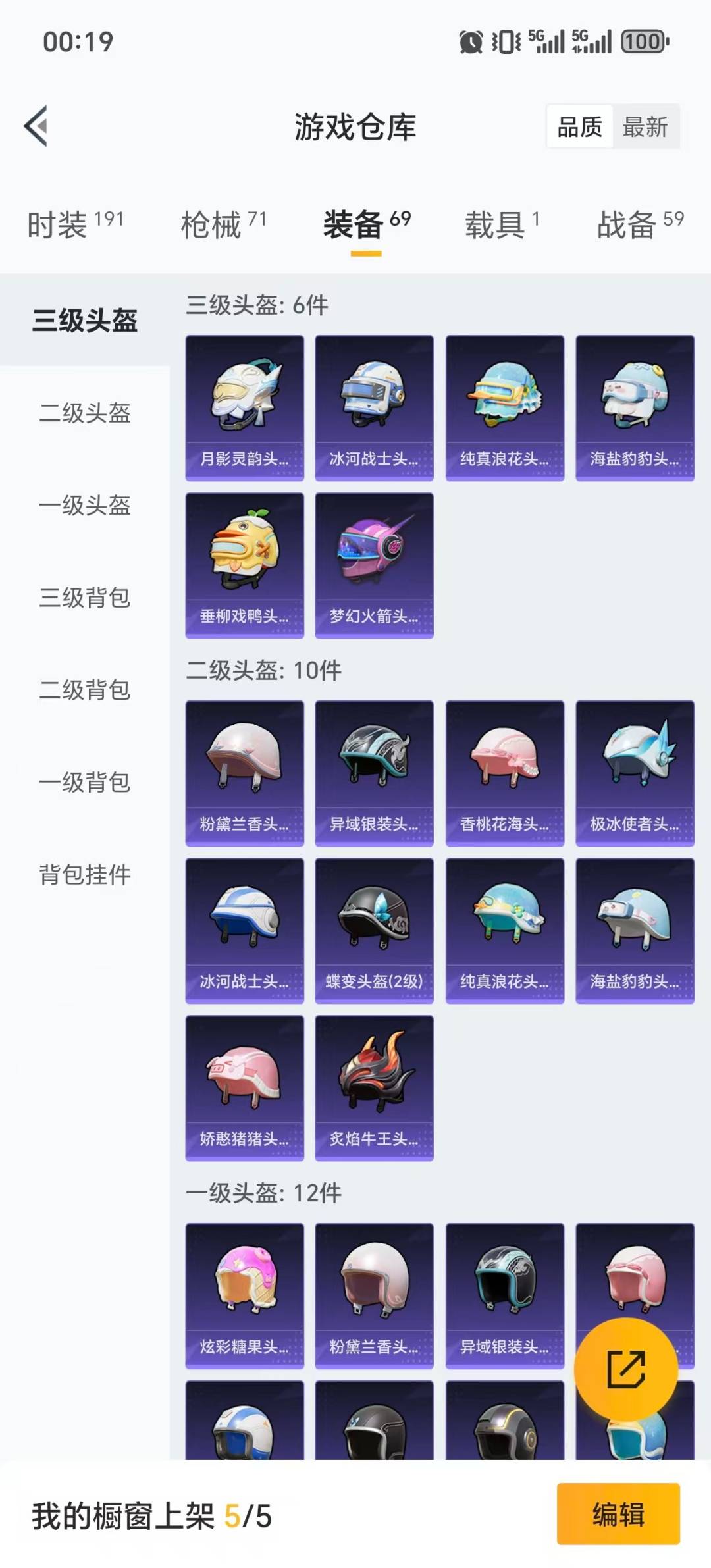Screen dimensions: 711x1568
Task: Select the 炫彩糖果 helmet item
Action: (x=245, y=1295)
